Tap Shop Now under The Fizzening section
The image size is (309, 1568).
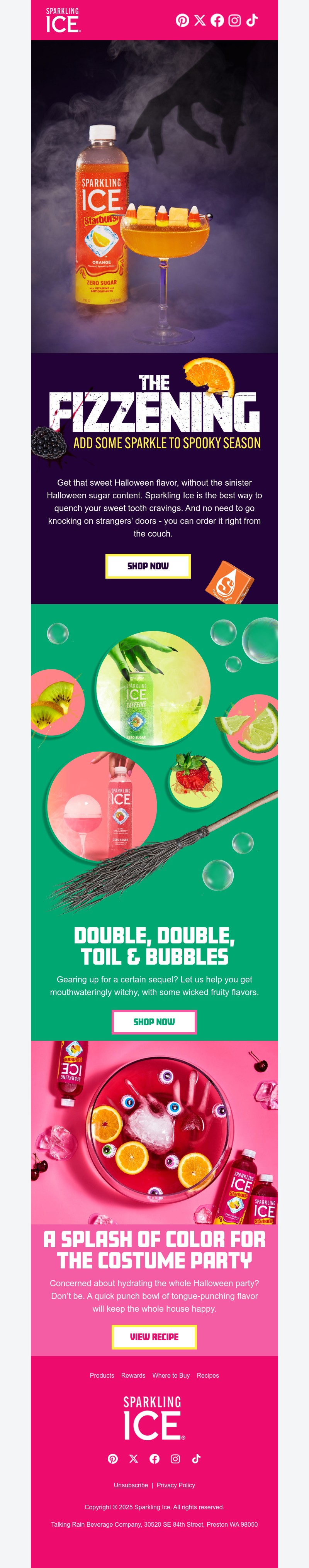click(148, 566)
